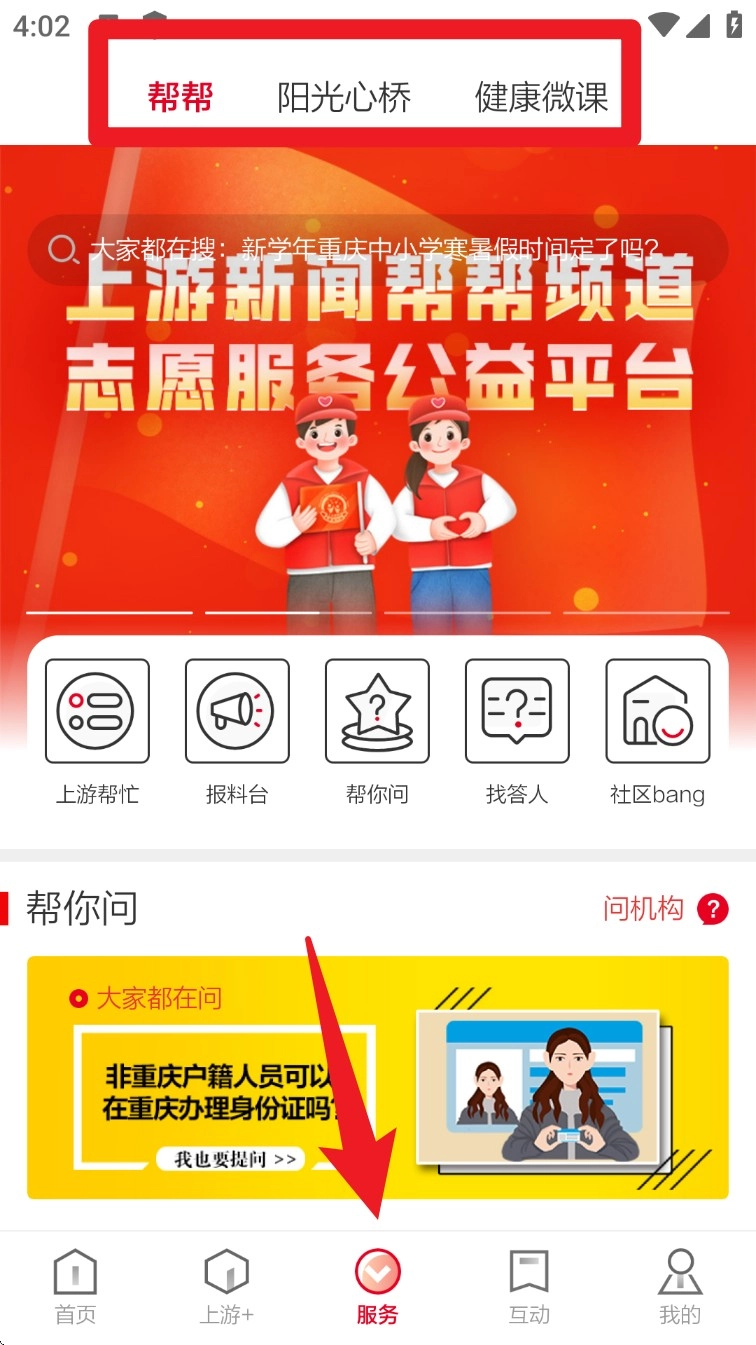Go to the 首页 bottom tab

75,1288
